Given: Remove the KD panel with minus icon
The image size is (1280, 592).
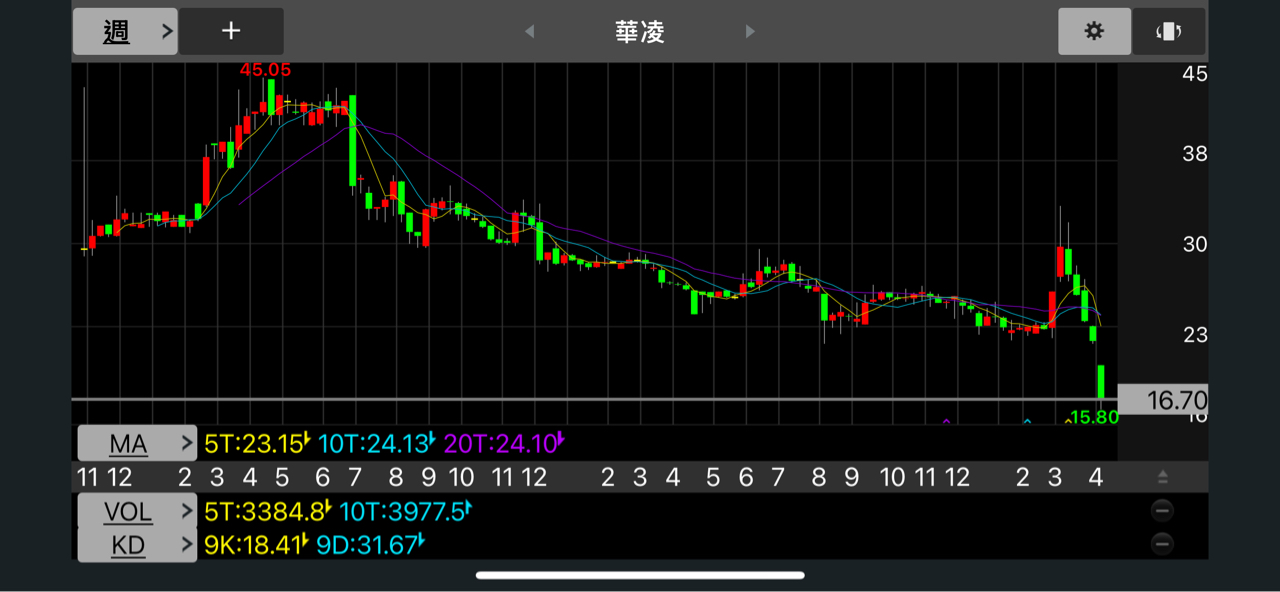Looking at the screenshot, I should tap(1162, 544).
